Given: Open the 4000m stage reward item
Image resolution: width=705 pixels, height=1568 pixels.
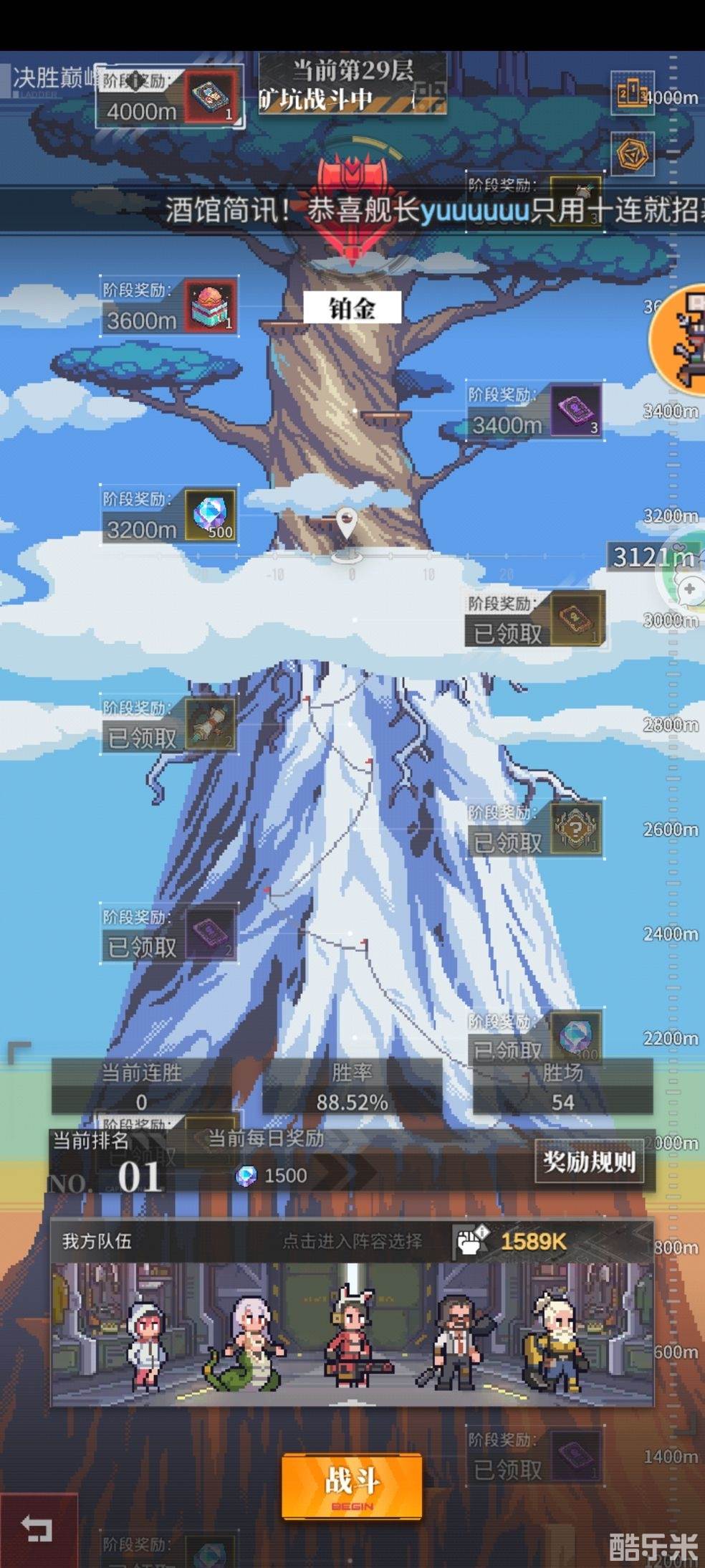Looking at the screenshot, I should 210,97.
